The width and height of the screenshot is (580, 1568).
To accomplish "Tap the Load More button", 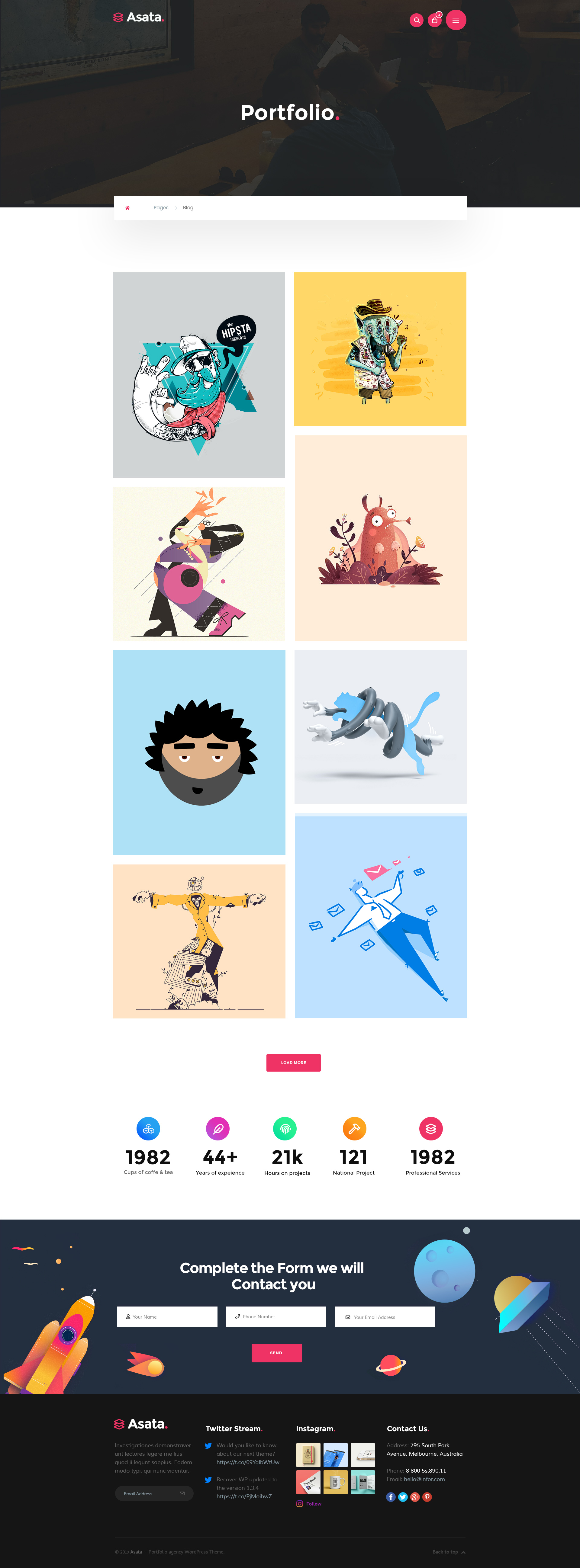I will (x=293, y=1063).
